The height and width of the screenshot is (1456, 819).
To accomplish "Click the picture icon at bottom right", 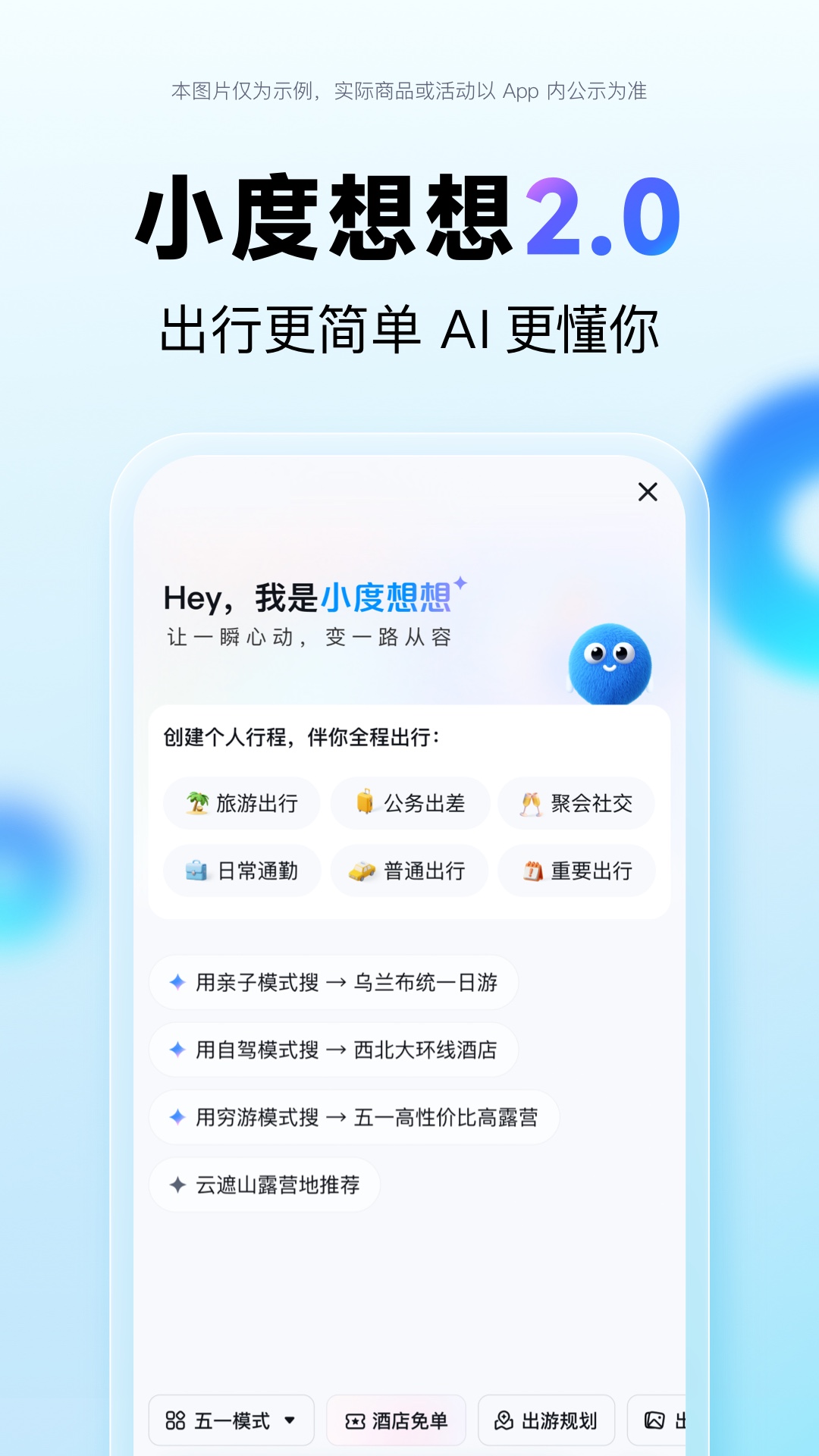I will (x=655, y=1420).
